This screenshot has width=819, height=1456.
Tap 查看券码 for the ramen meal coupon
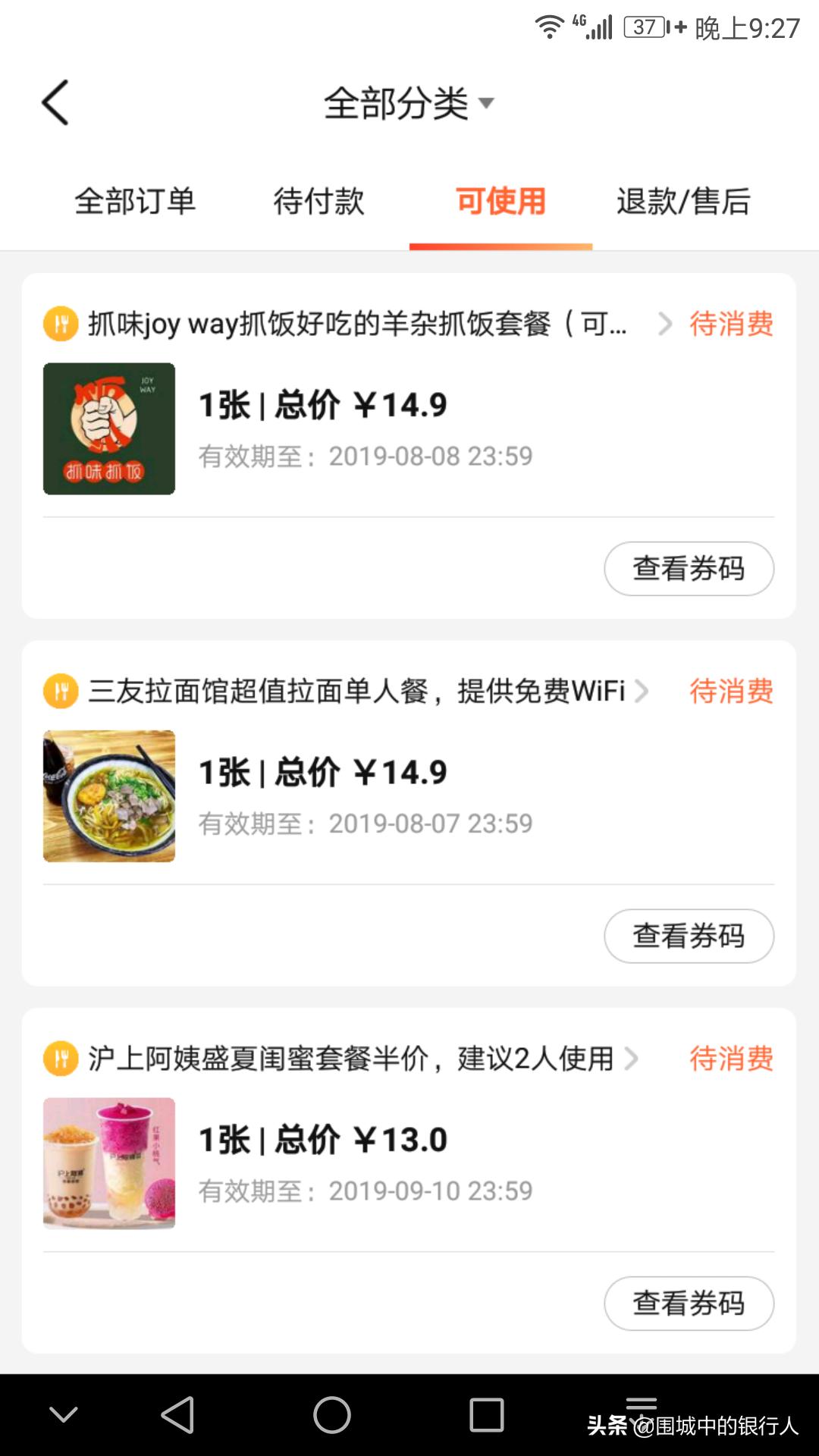689,936
